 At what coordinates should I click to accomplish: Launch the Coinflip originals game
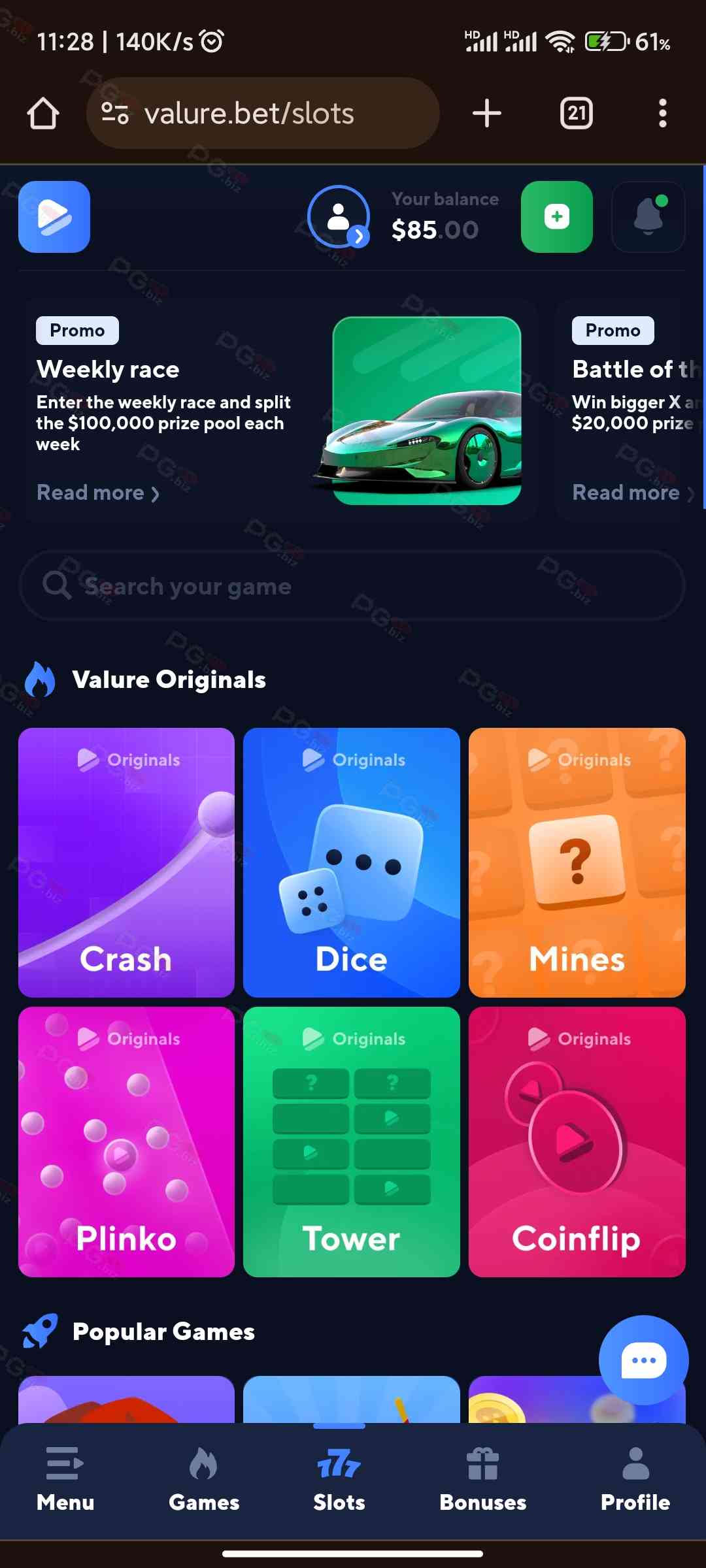coord(577,1141)
